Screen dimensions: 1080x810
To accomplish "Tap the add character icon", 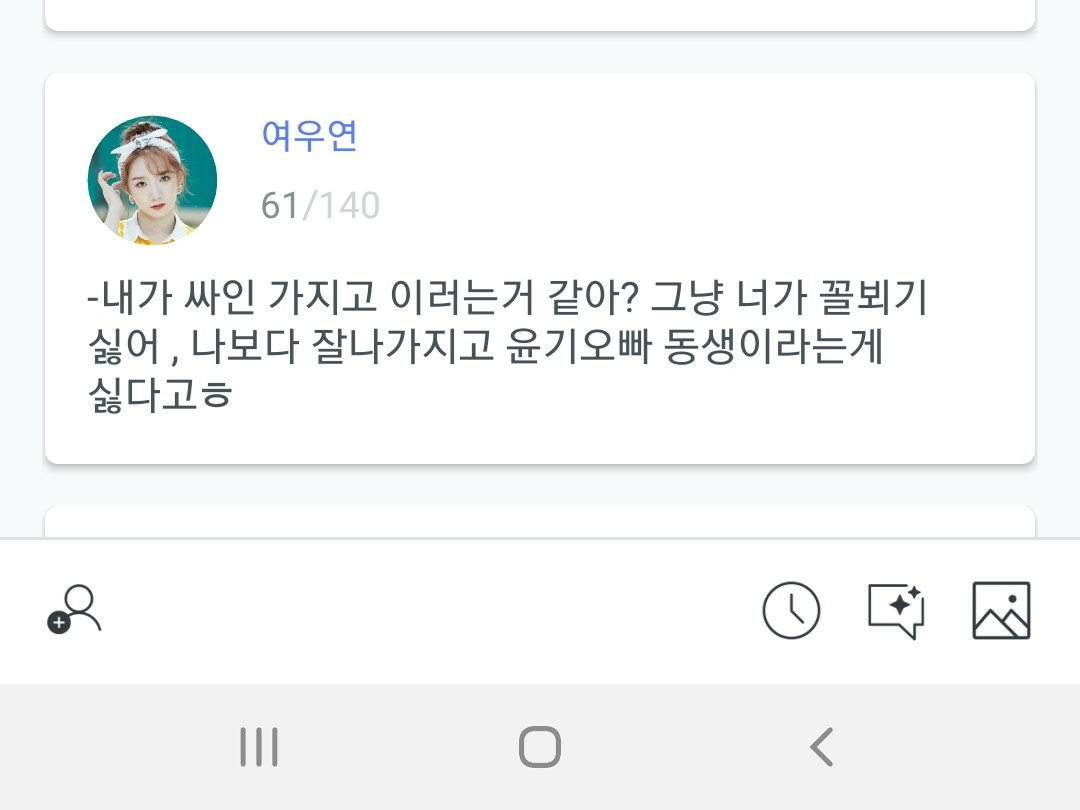I will tap(74, 609).
